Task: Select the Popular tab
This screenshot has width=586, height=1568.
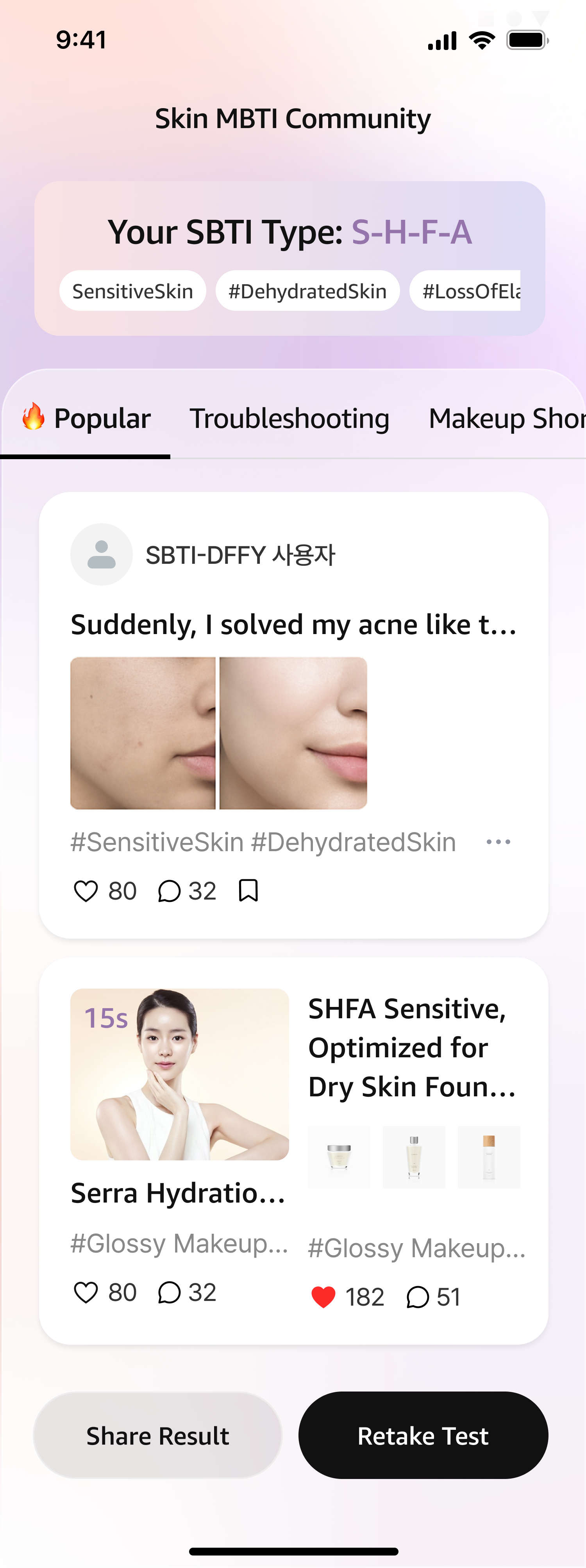Action: coord(86,419)
